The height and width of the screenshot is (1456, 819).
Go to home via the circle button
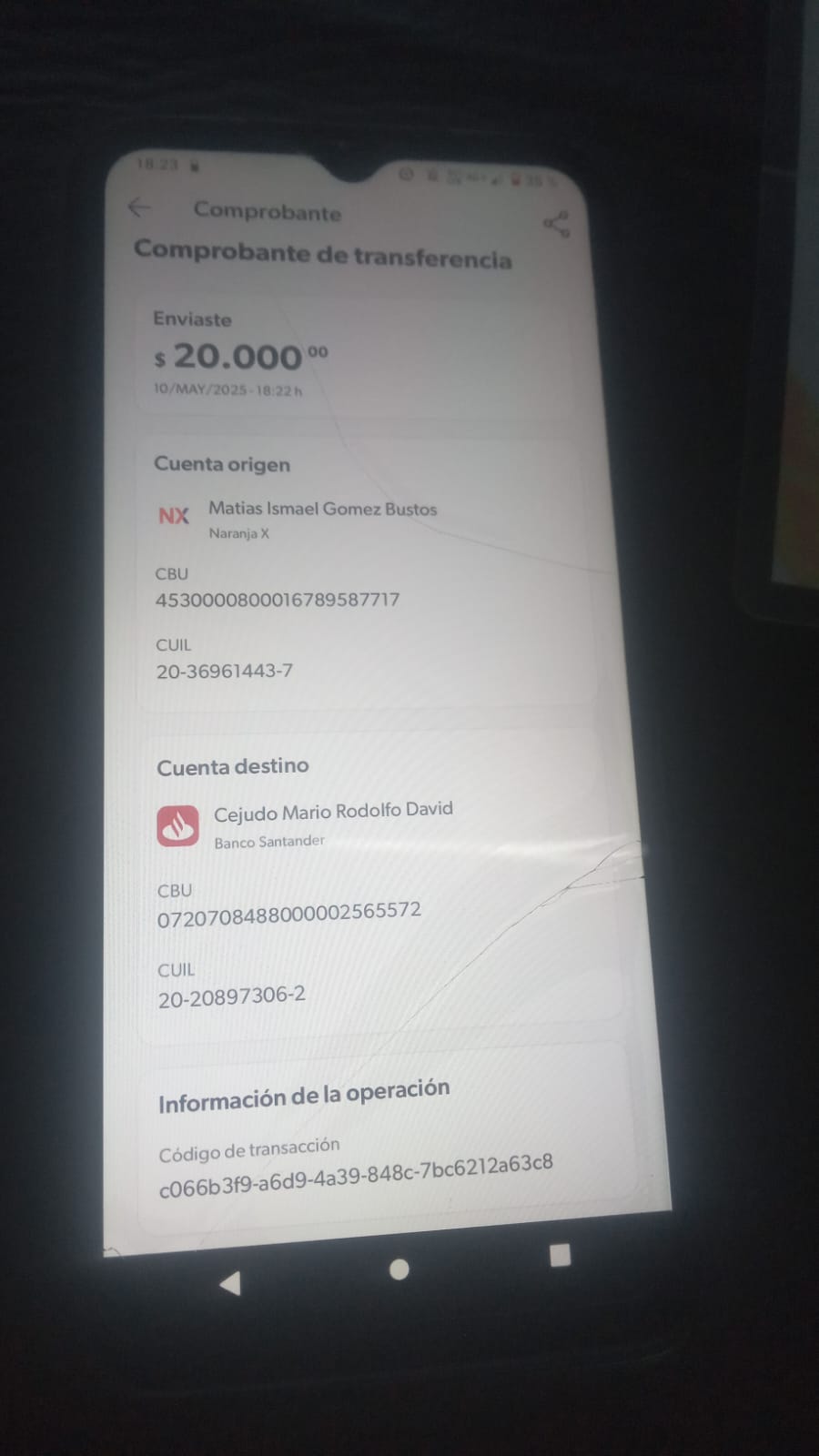tap(399, 1269)
